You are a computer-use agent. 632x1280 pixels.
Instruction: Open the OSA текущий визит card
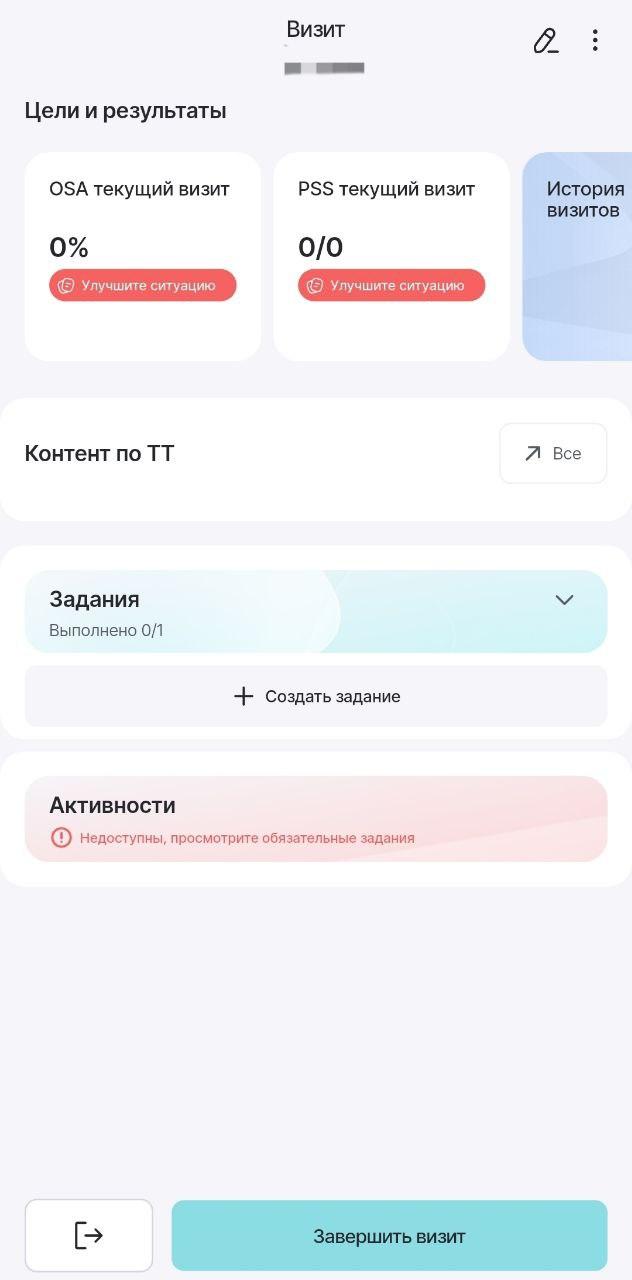142,256
